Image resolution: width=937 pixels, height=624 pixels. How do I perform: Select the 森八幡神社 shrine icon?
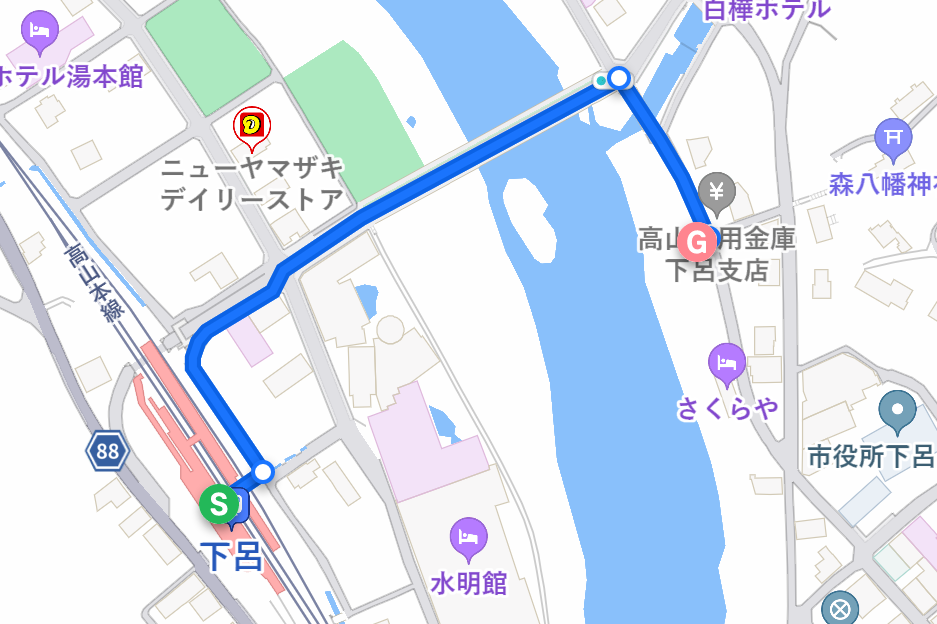892,138
